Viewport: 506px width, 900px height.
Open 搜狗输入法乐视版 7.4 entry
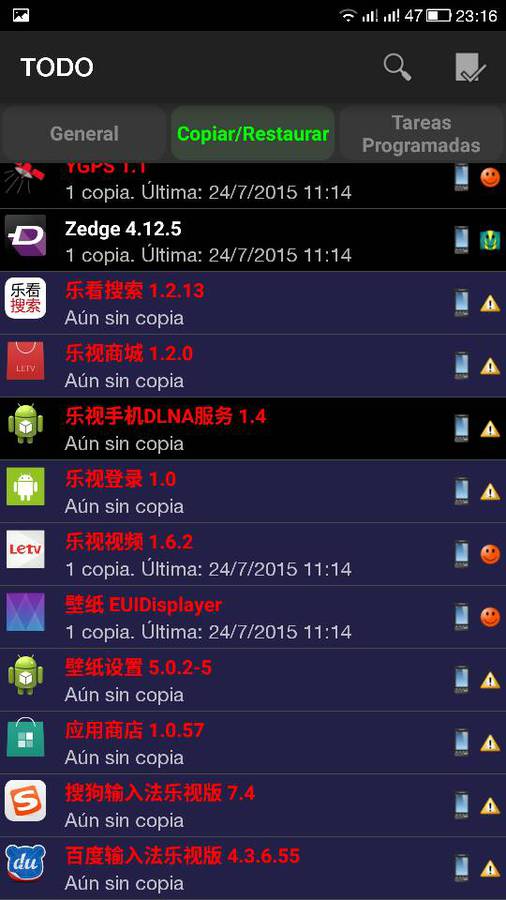coord(253,805)
